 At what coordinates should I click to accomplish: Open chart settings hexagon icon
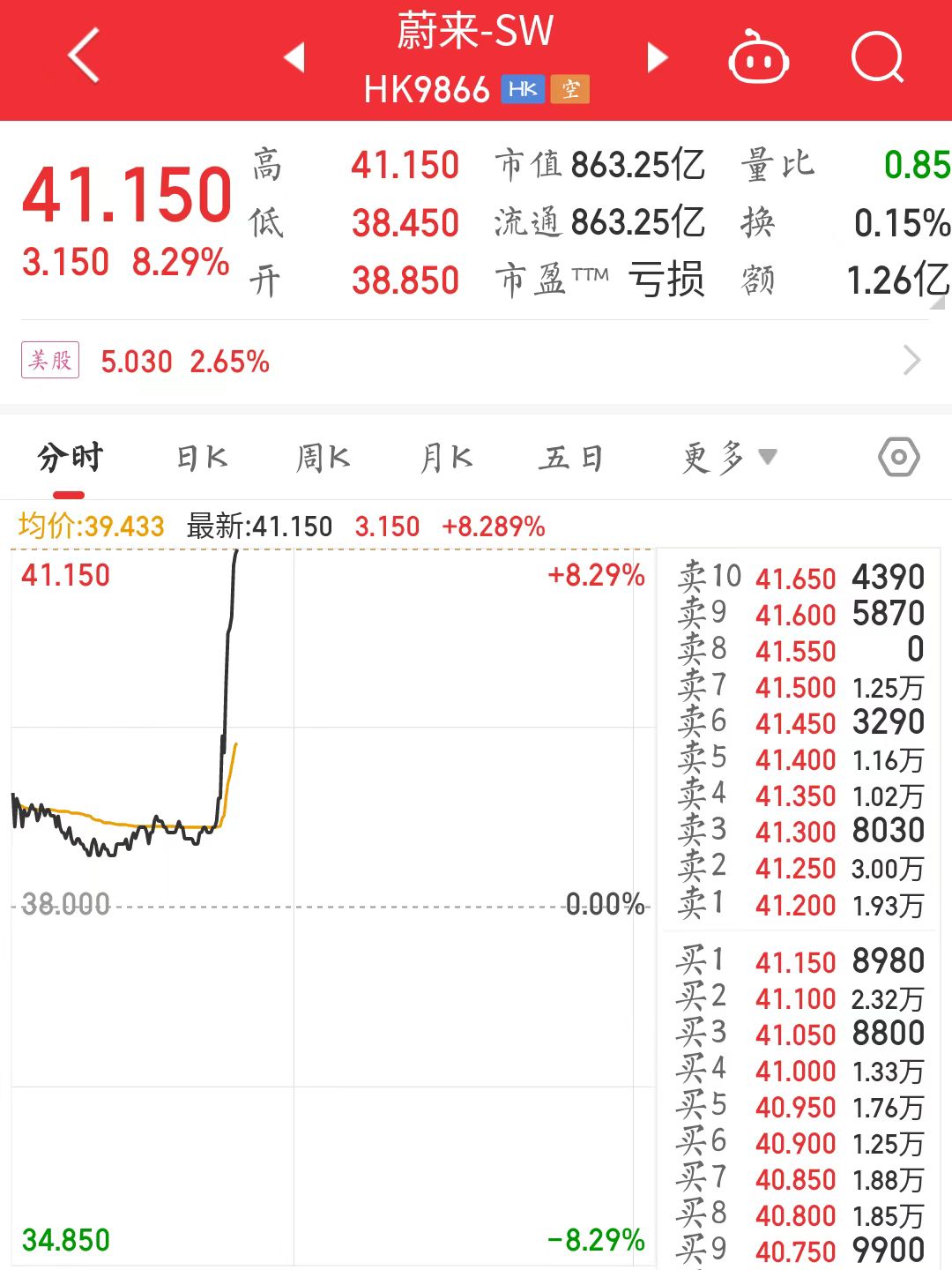[x=898, y=457]
